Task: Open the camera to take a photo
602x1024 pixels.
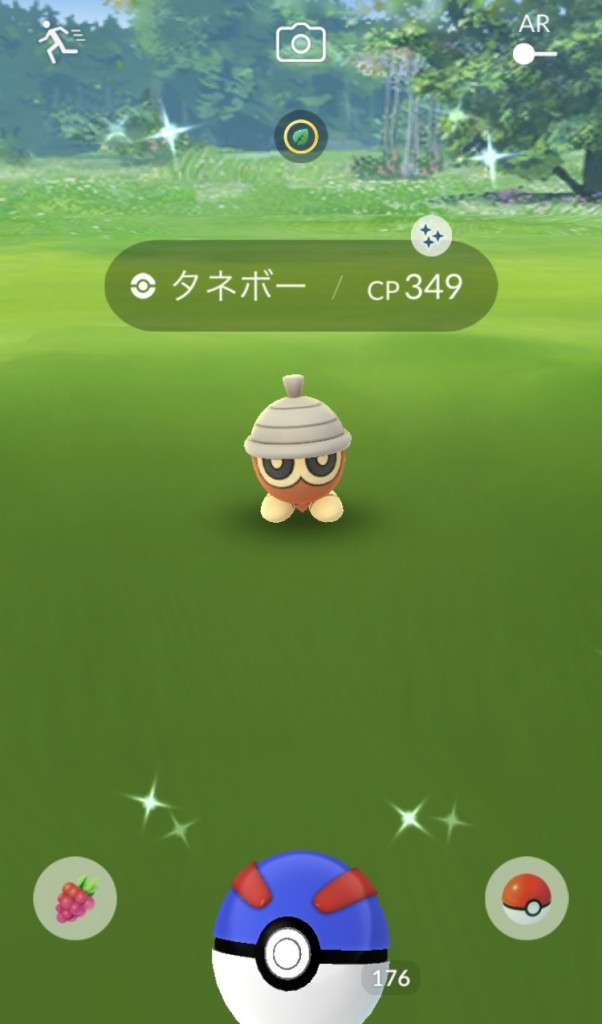Action: point(301,42)
